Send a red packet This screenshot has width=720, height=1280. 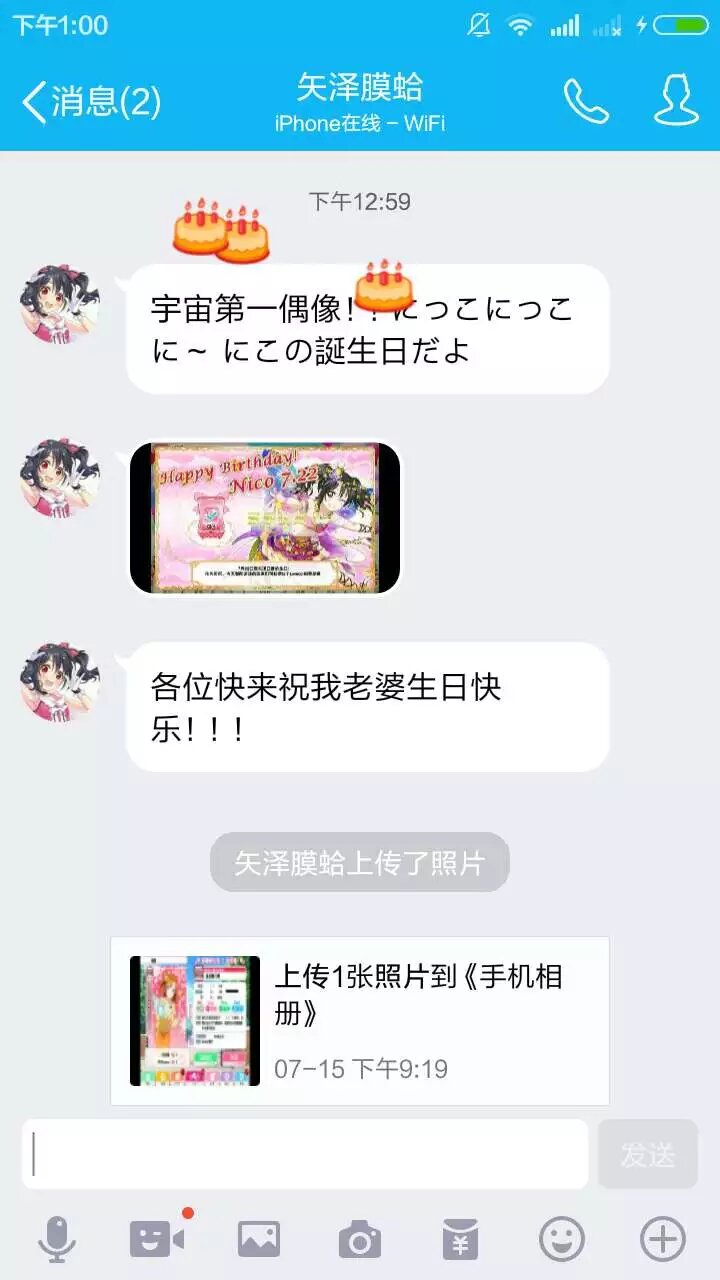(x=461, y=1240)
